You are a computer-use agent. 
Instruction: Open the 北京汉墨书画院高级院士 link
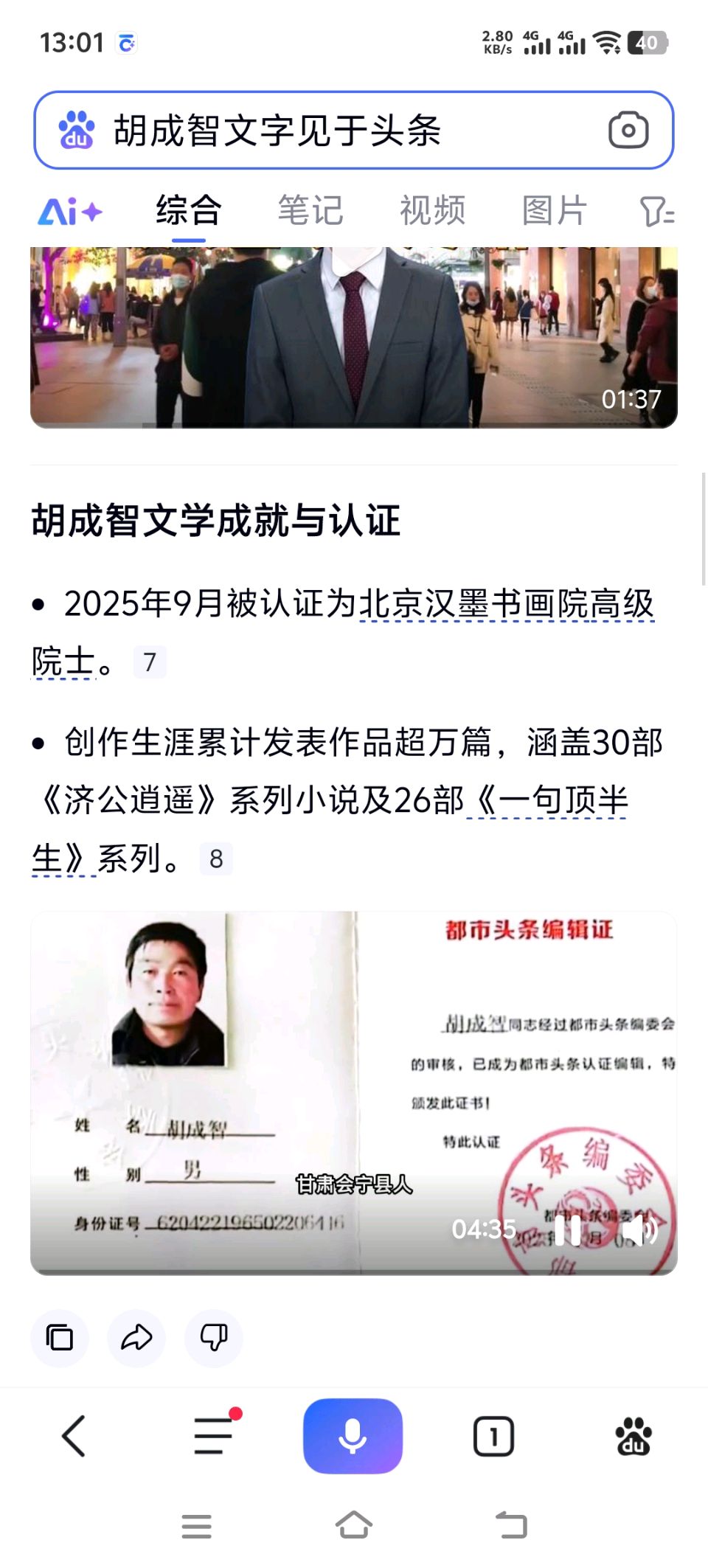click(x=506, y=605)
